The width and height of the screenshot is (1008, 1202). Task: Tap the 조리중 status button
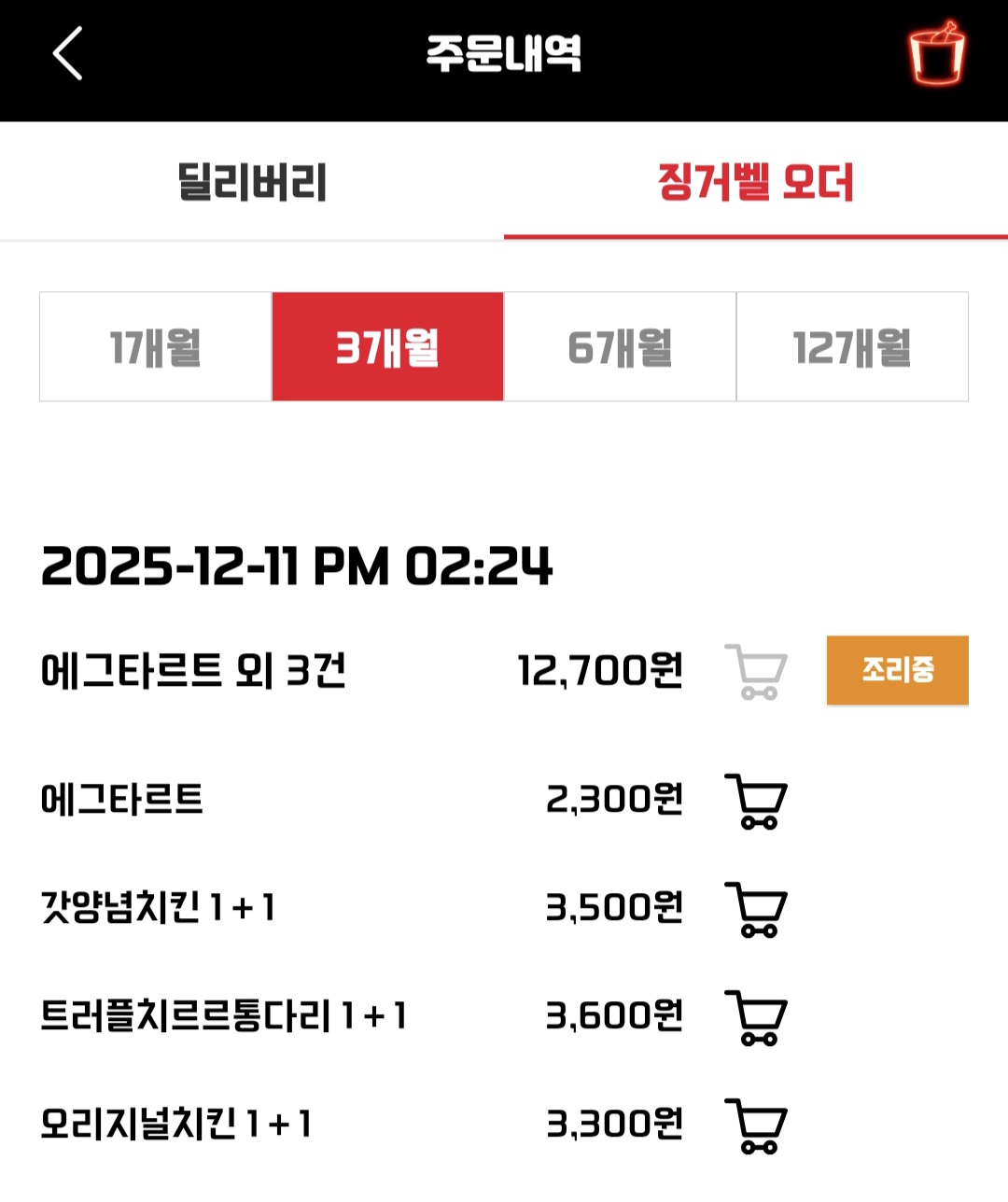point(897,670)
